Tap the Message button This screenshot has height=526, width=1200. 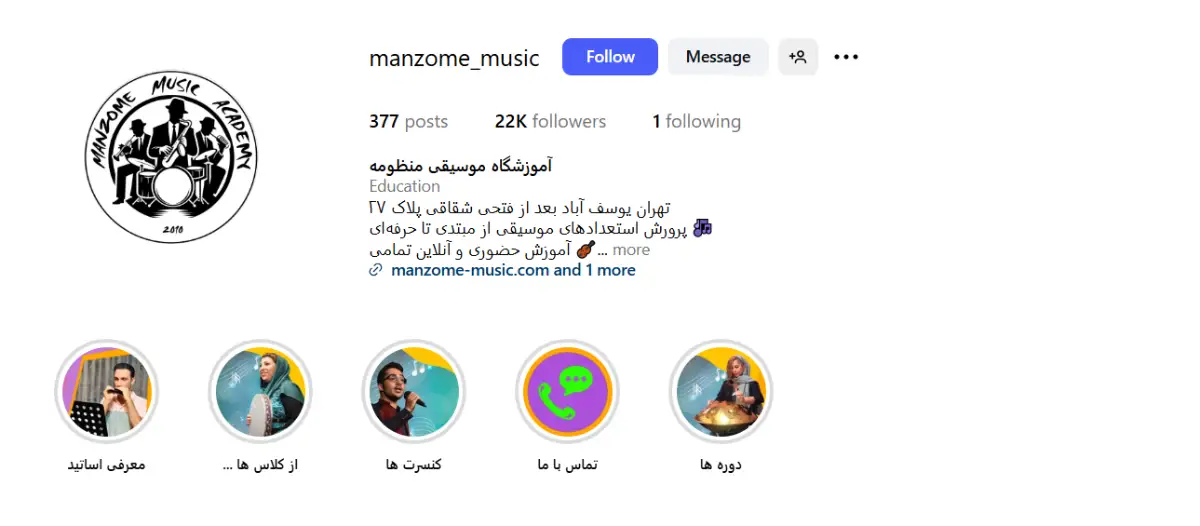click(x=717, y=57)
